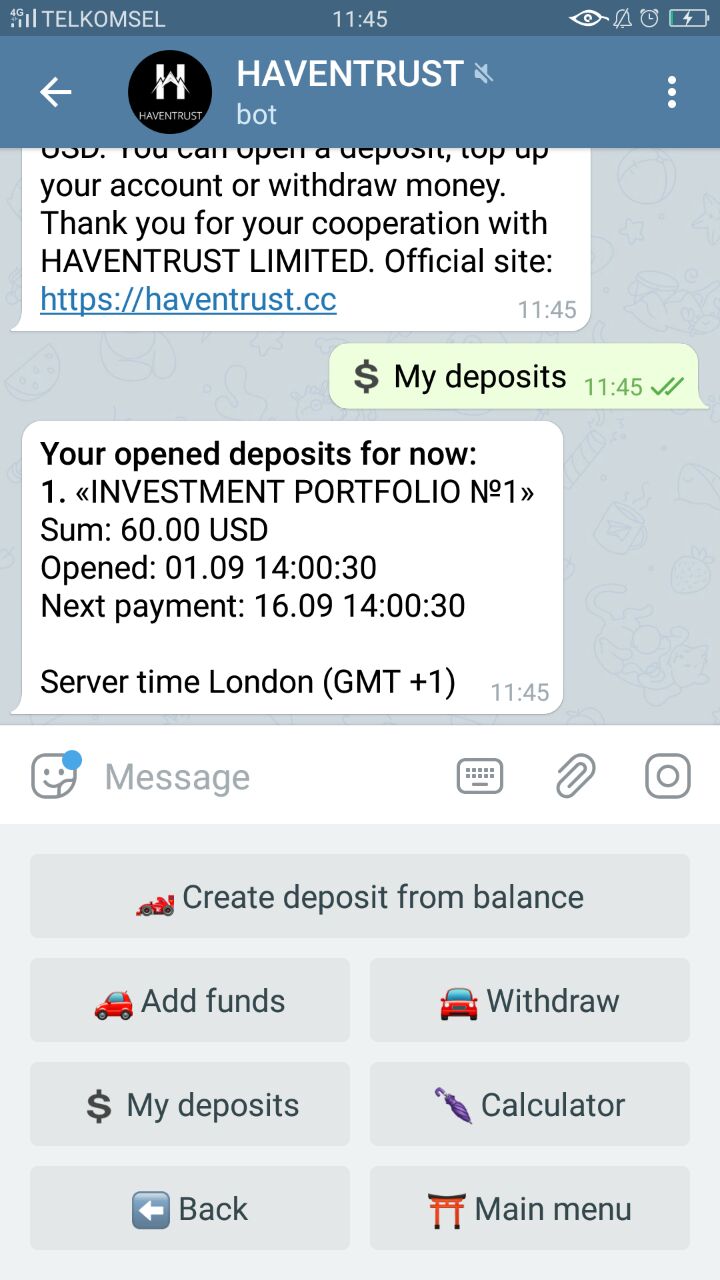Open the Calculator option
The image size is (720, 1280).
pos(530,1104)
